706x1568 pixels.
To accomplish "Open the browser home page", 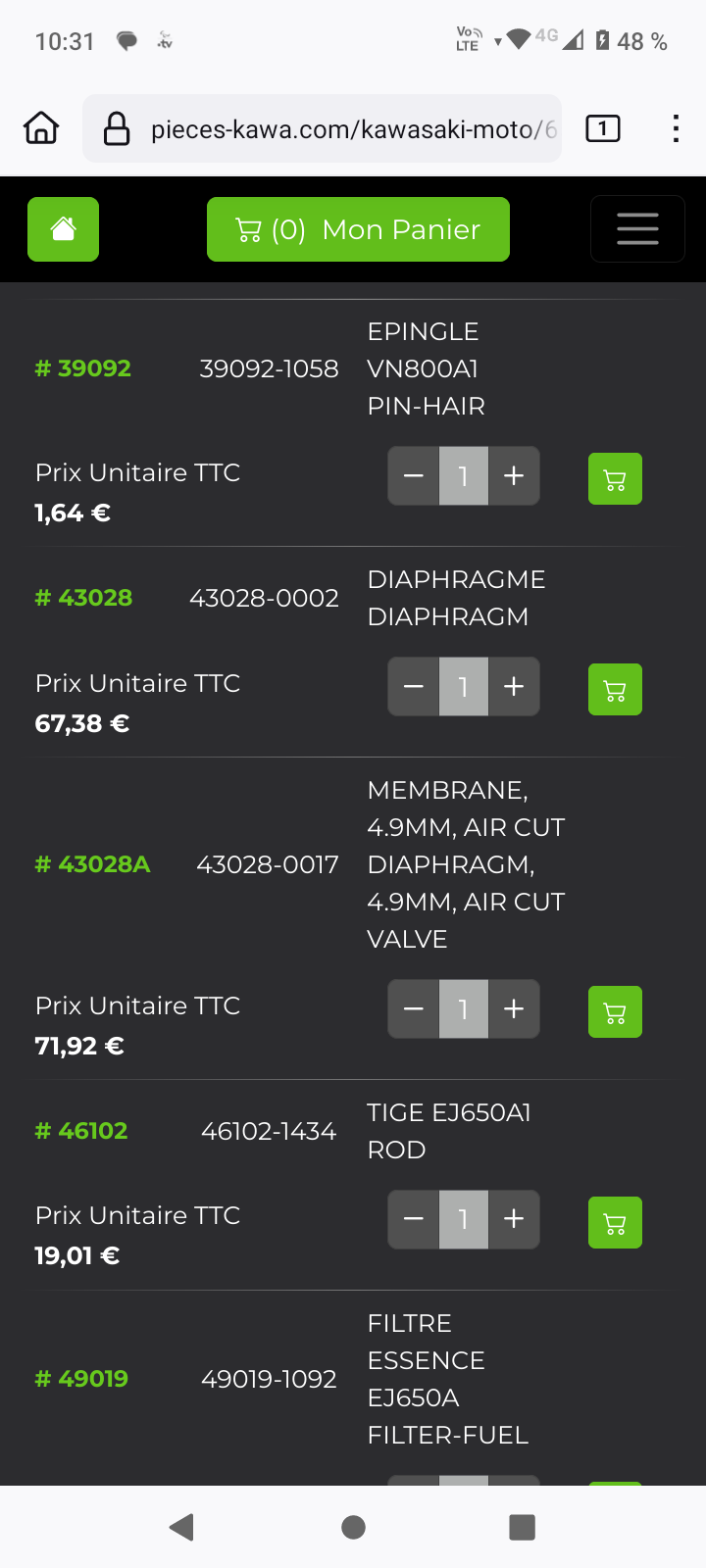I will click(x=41, y=128).
